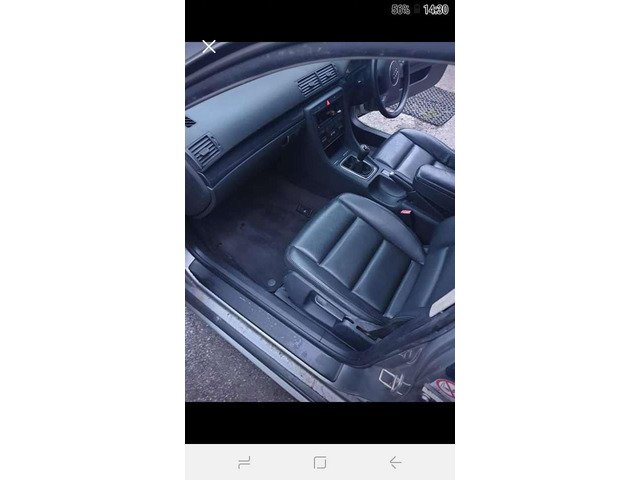Screen dimensions: 640x480
Task: Open the recent apps view
Action: click(244, 462)
